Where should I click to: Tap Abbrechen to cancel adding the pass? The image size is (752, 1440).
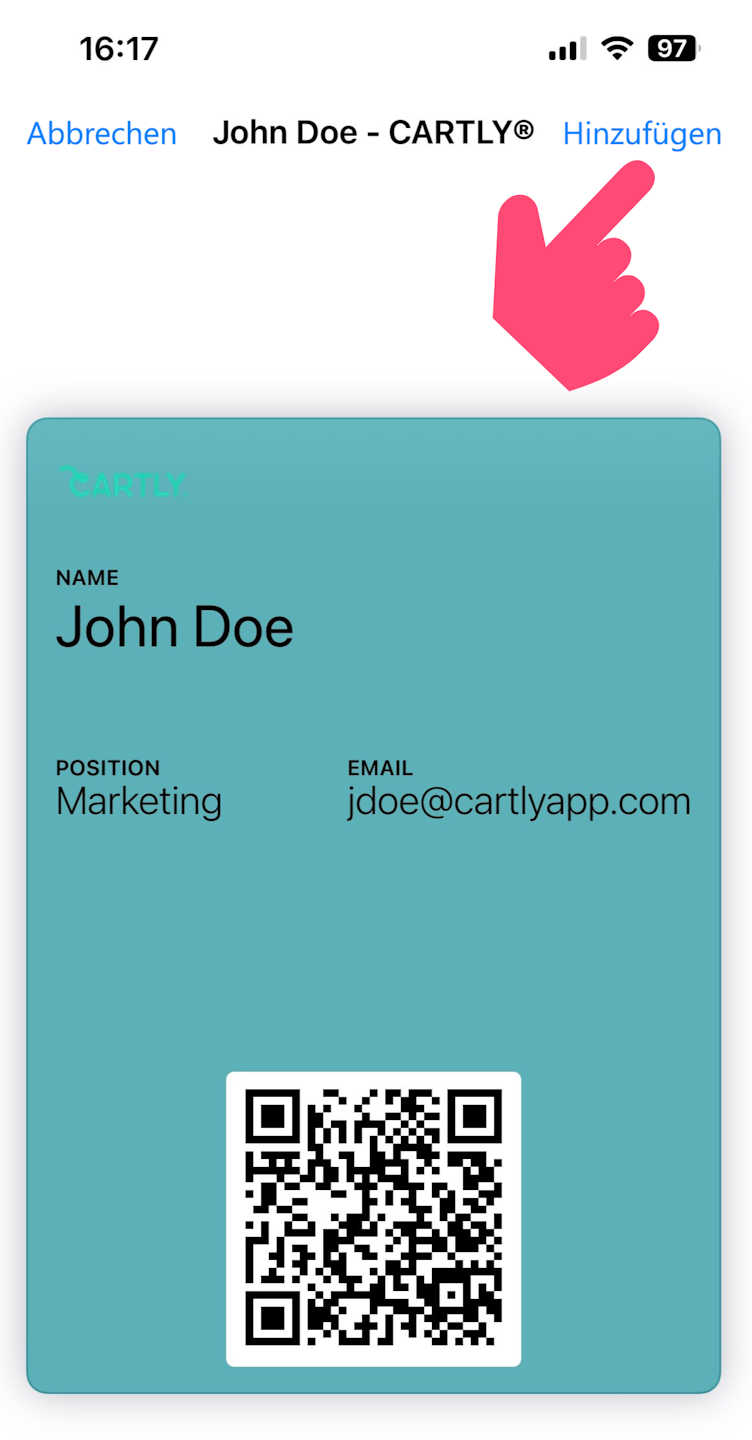tap(101, 134)
